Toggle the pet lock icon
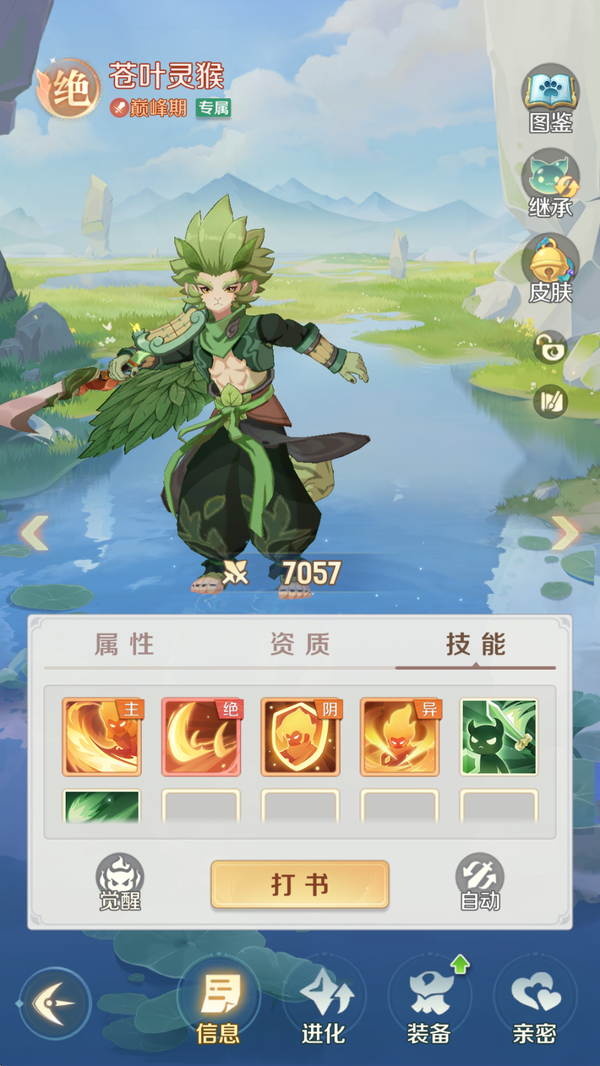600x1066 pixels. [550, 348]
